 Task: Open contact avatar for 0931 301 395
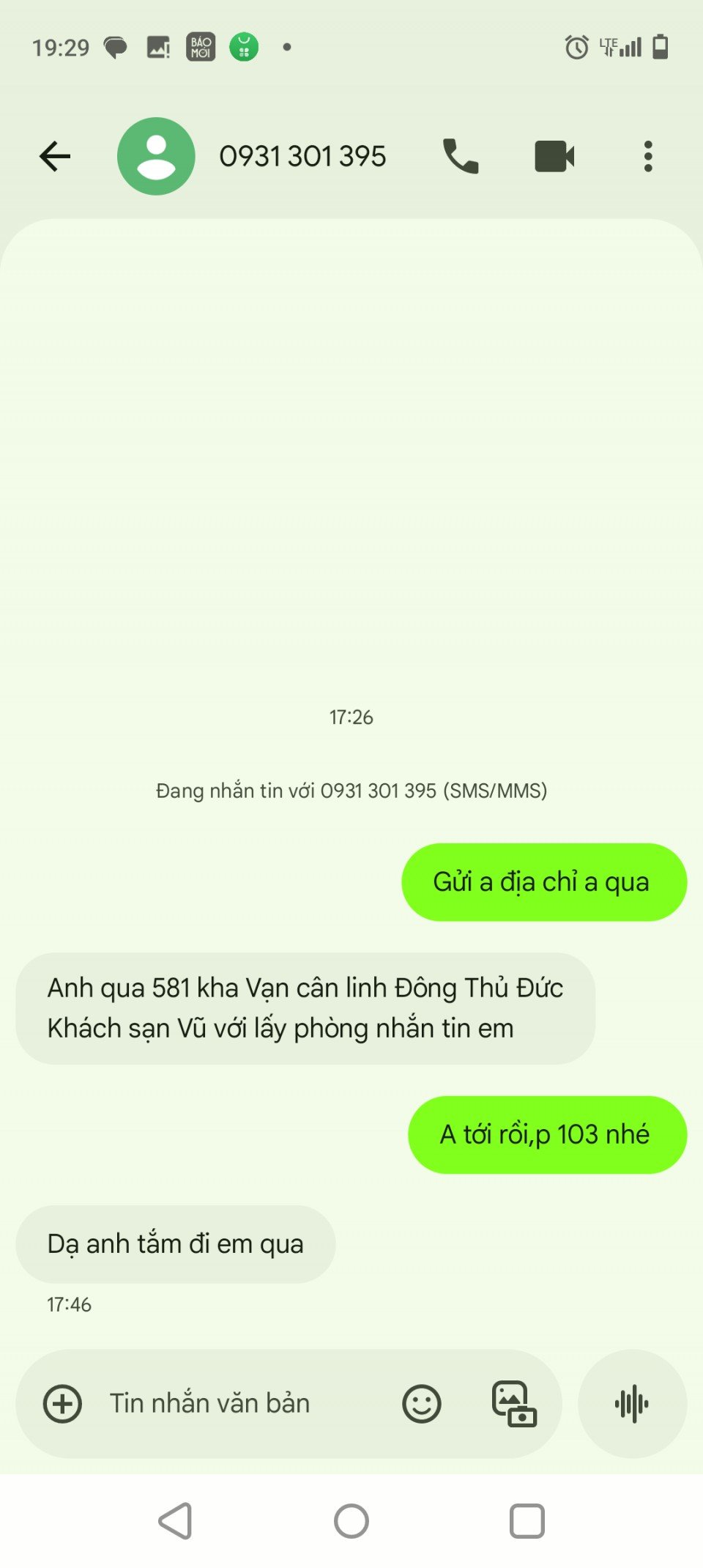tap(156, 156)
